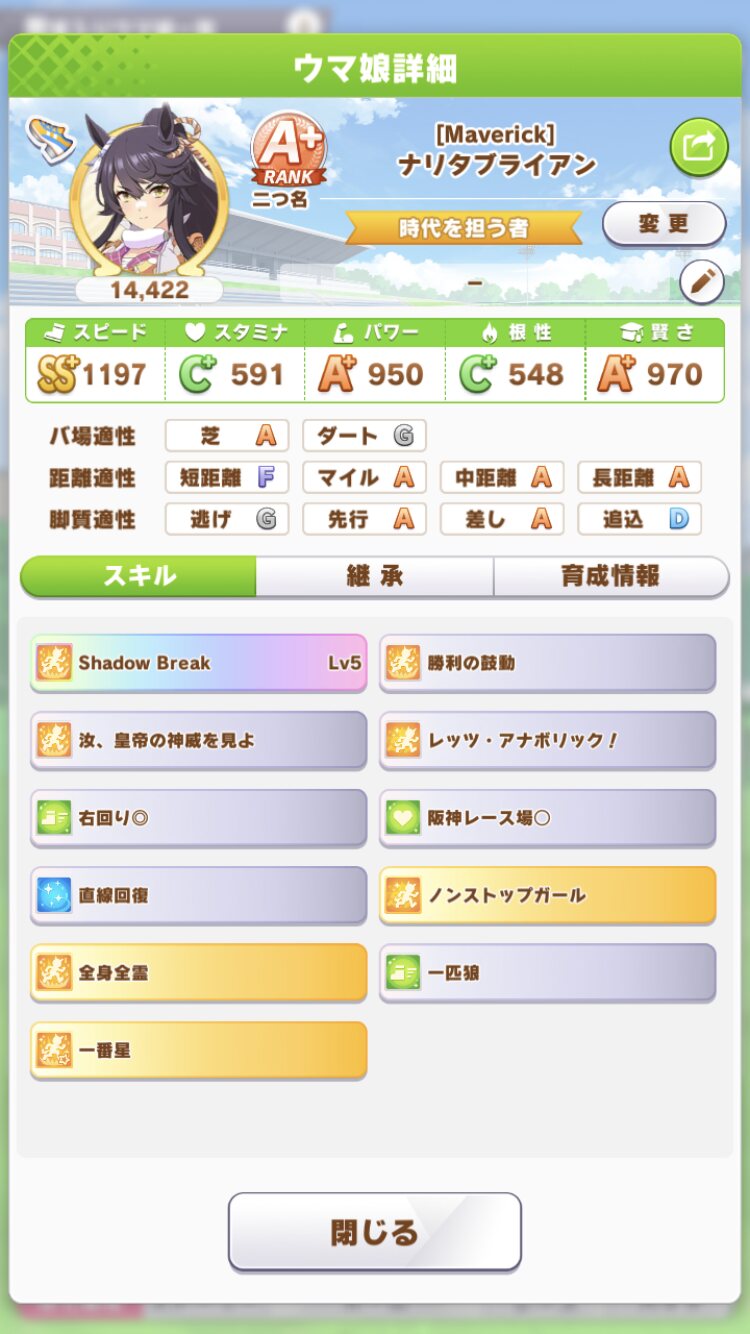750x1334 pixels.
Task: Close the dialog with 閉じる
Action: click(375, 1231)
